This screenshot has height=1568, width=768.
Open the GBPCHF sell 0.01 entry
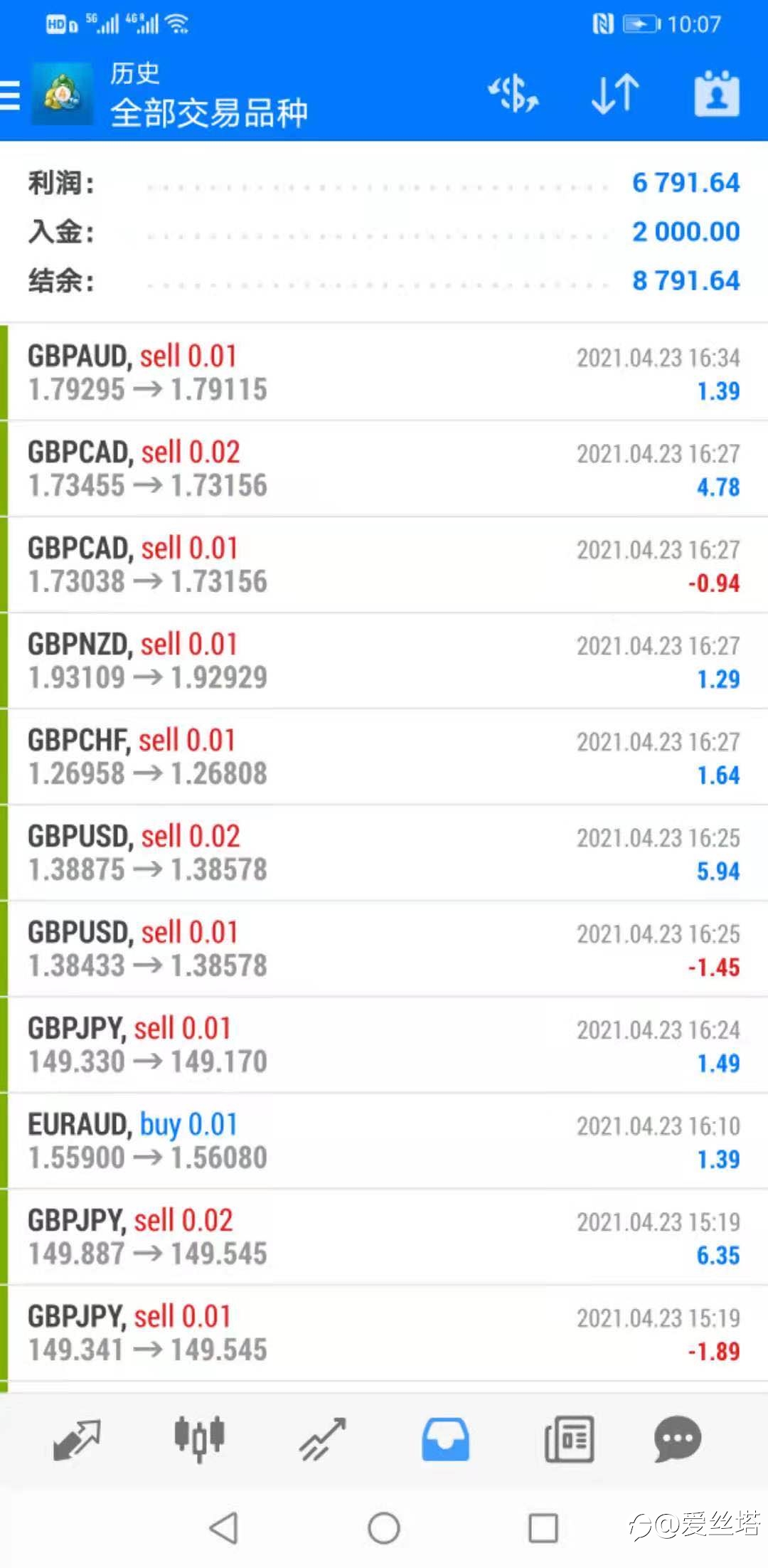coord(384,757)
